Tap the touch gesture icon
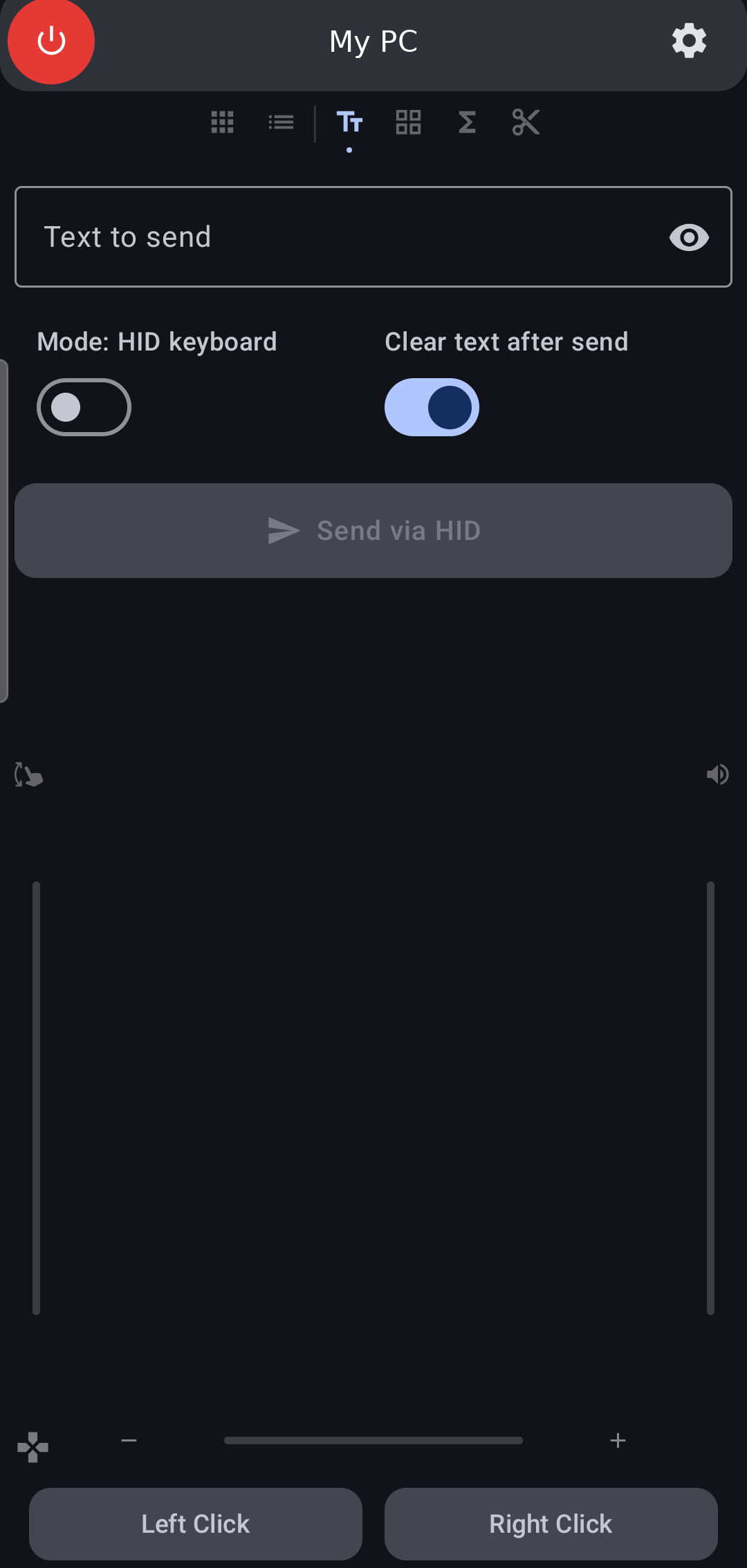 pyautogui.click(x=28, y=774)
